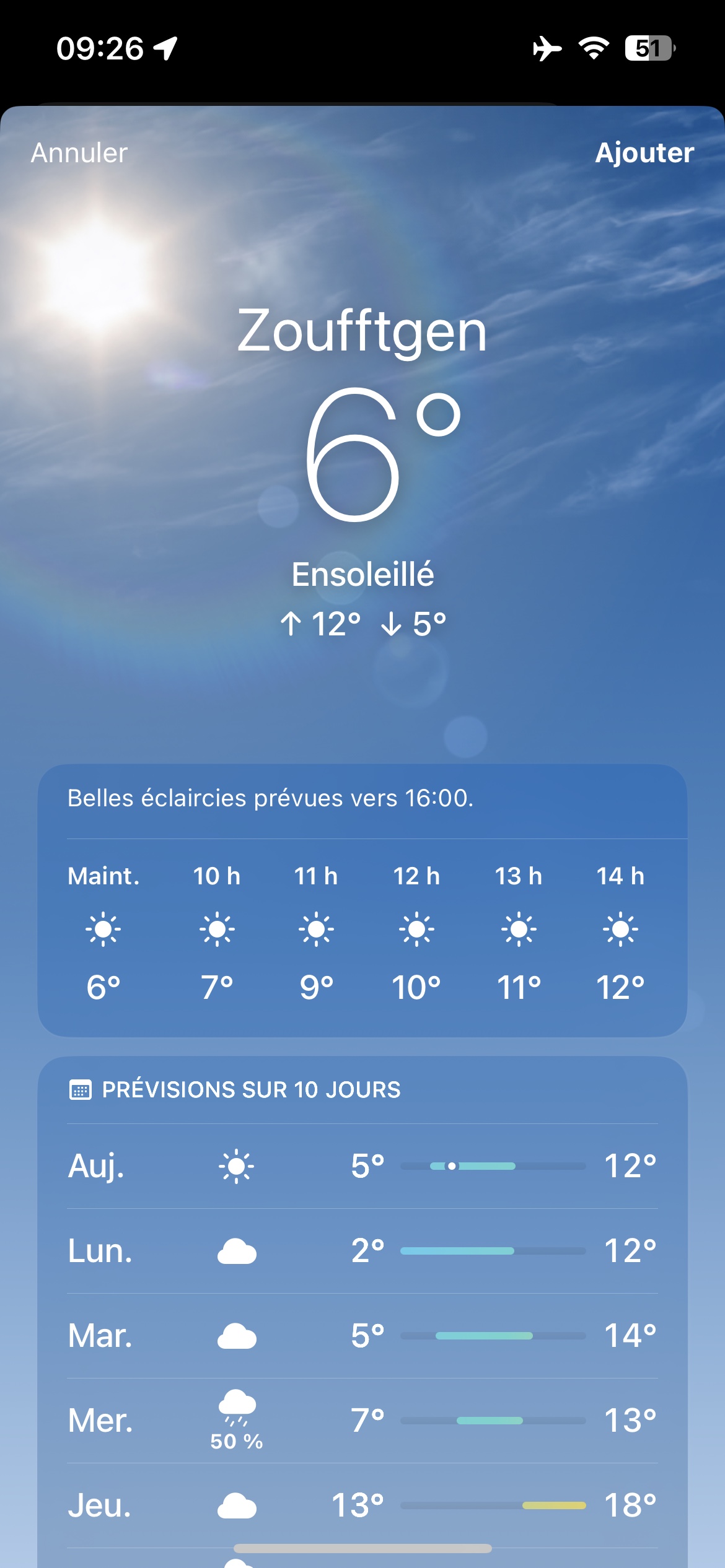
Task: Open the Lun. forecast row
Action: click(362, 1251)
